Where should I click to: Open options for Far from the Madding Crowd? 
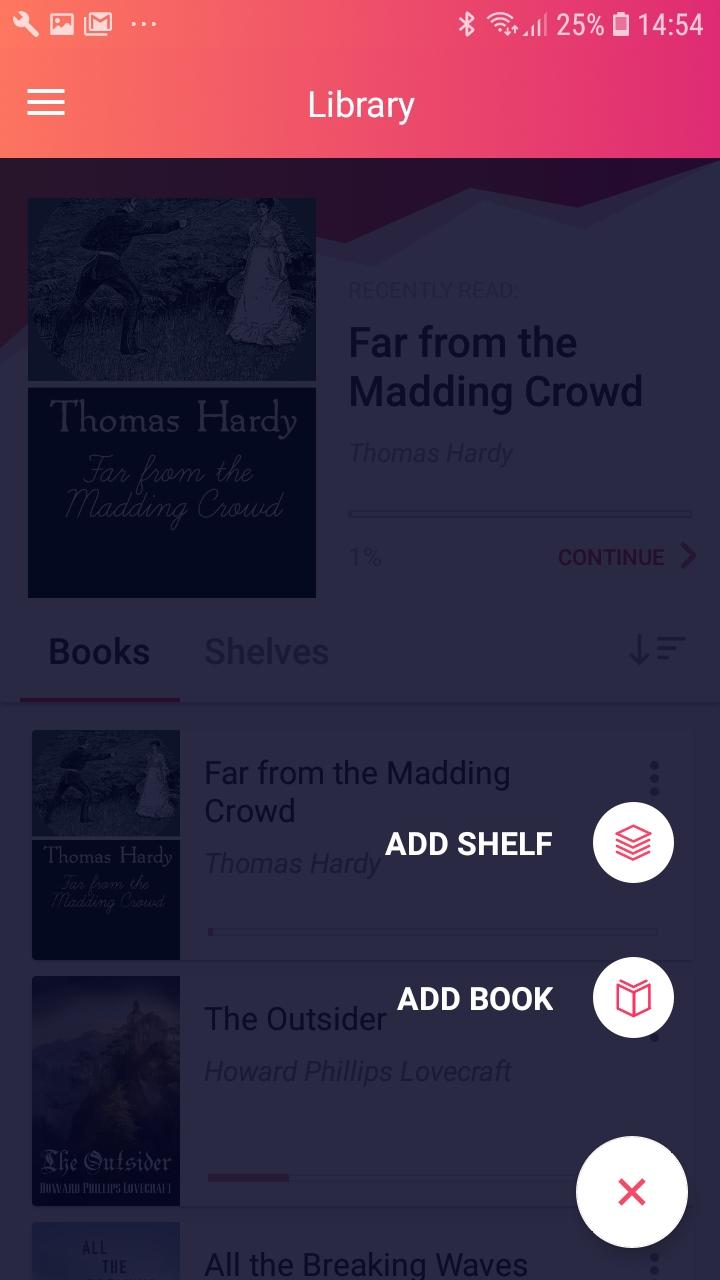point(654,777)
